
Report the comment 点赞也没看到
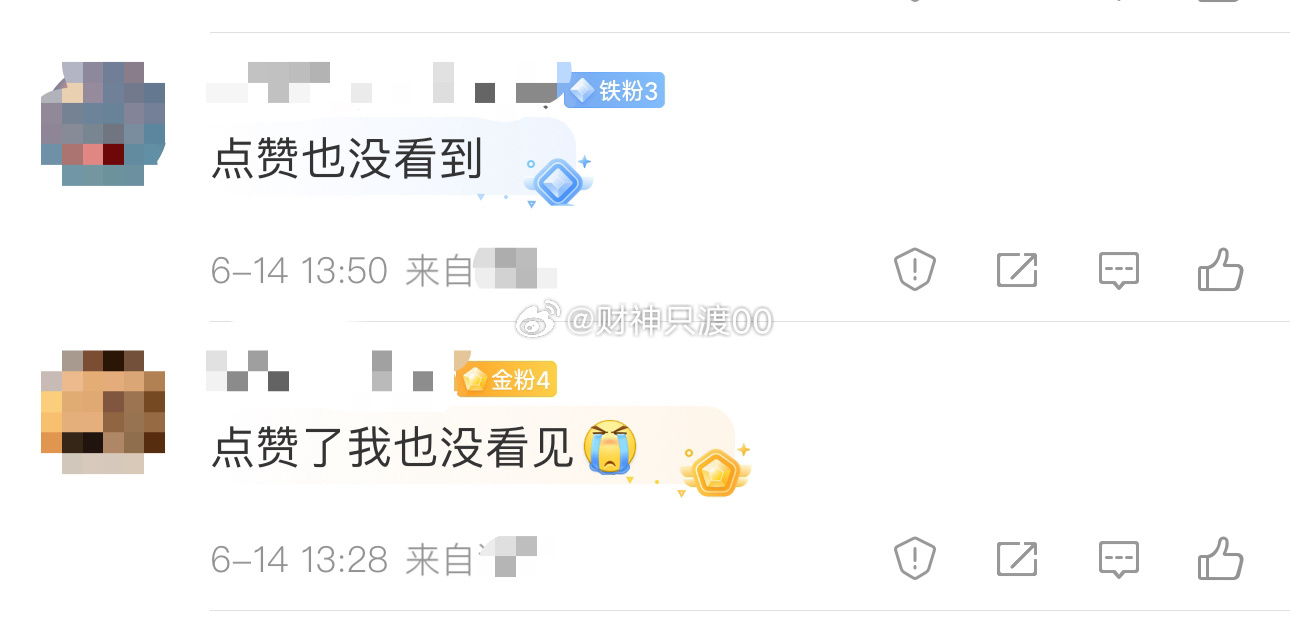coord(914,270)
